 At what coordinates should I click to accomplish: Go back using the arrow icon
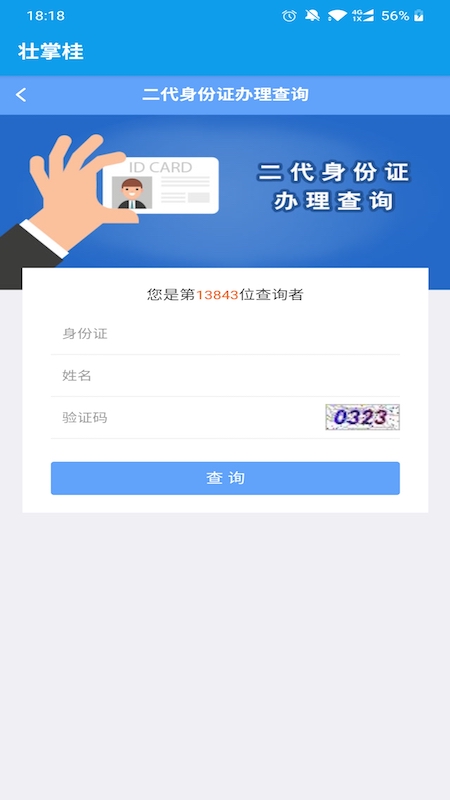21,95
